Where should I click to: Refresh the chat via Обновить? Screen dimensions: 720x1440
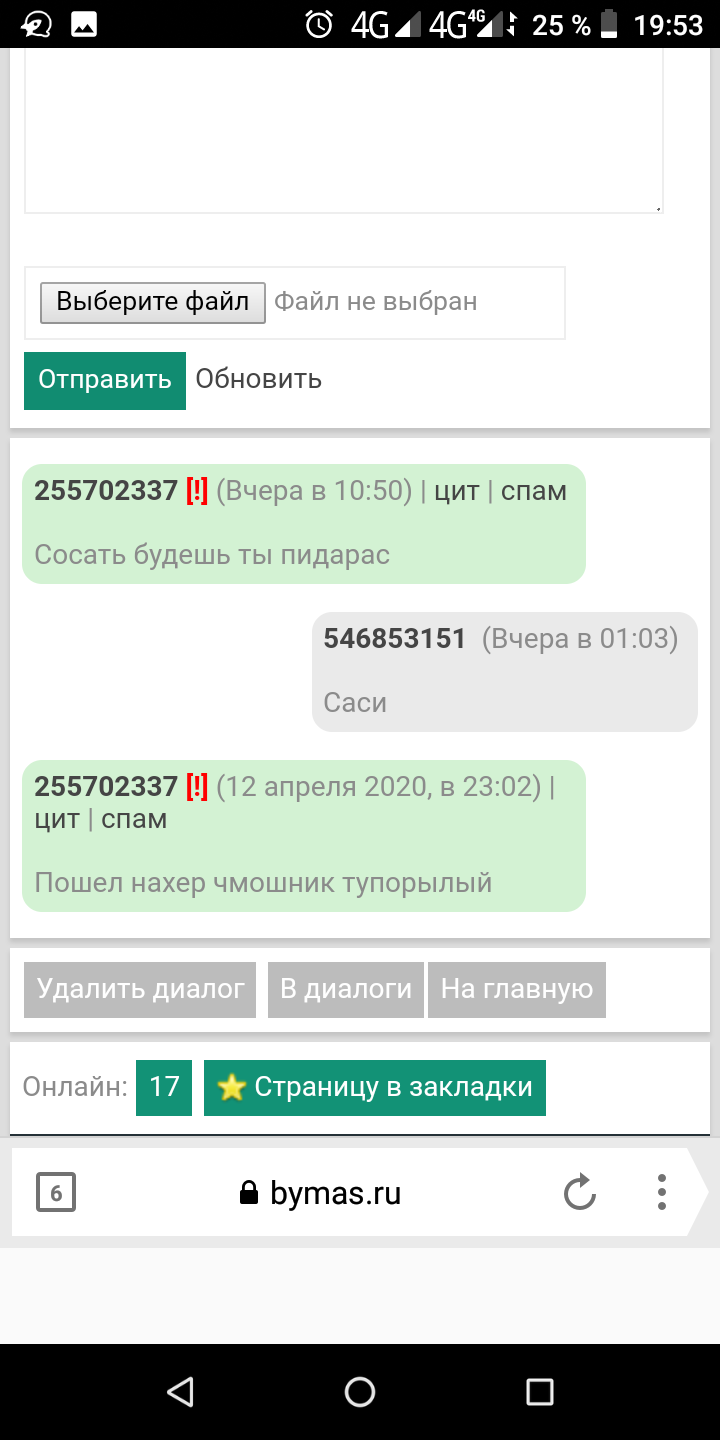258,380
